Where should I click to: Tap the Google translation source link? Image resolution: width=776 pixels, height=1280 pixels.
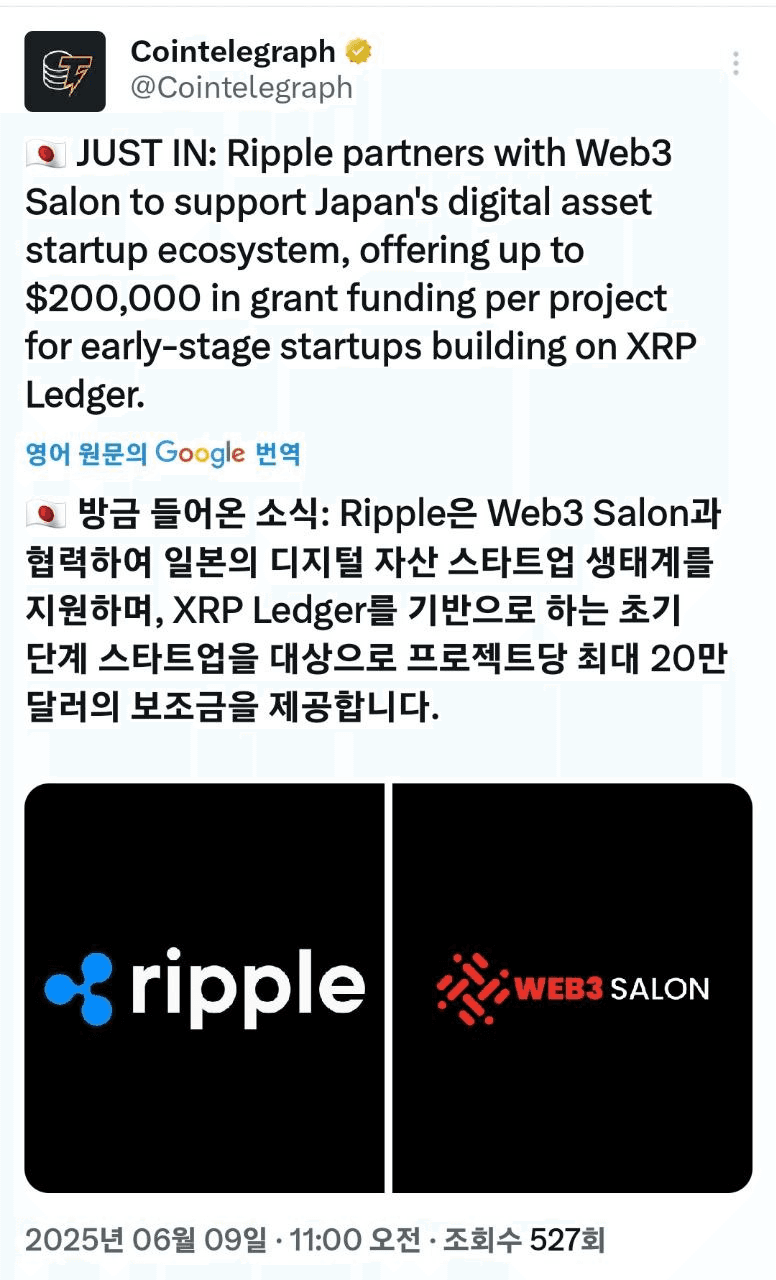[x=163, y=453]
